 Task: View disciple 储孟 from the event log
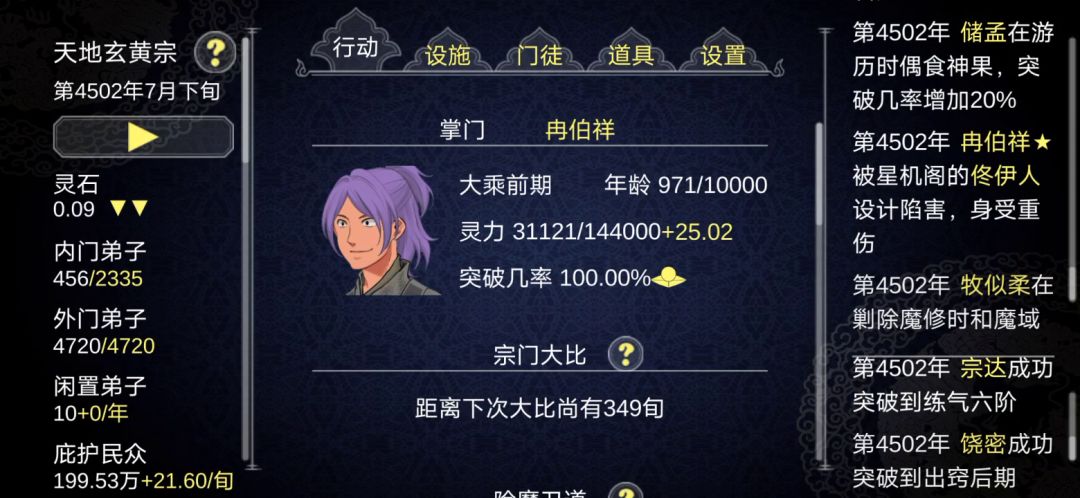point(983,32)
